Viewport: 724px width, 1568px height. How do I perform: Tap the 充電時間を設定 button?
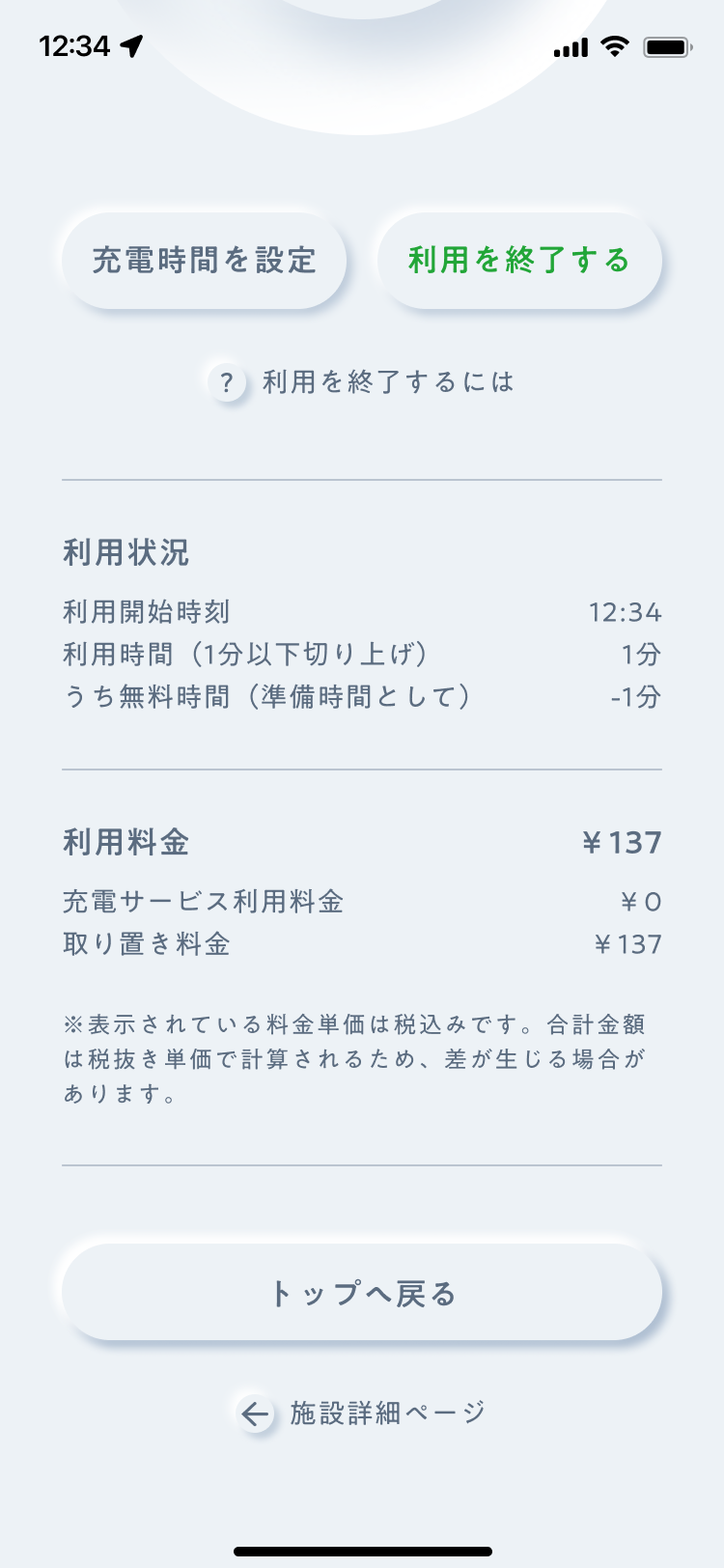204,261
